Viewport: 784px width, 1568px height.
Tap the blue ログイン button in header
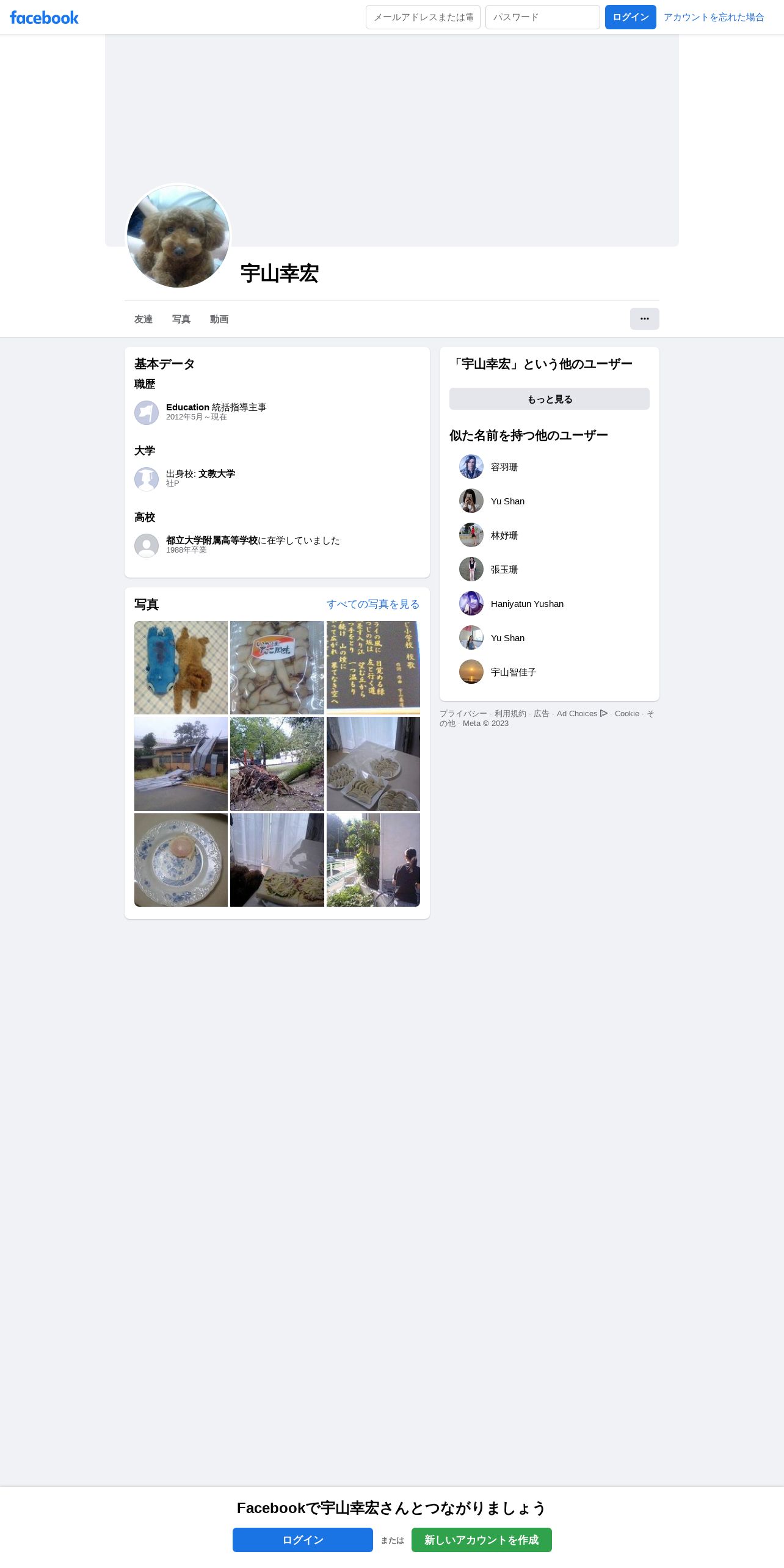point(630,17)
